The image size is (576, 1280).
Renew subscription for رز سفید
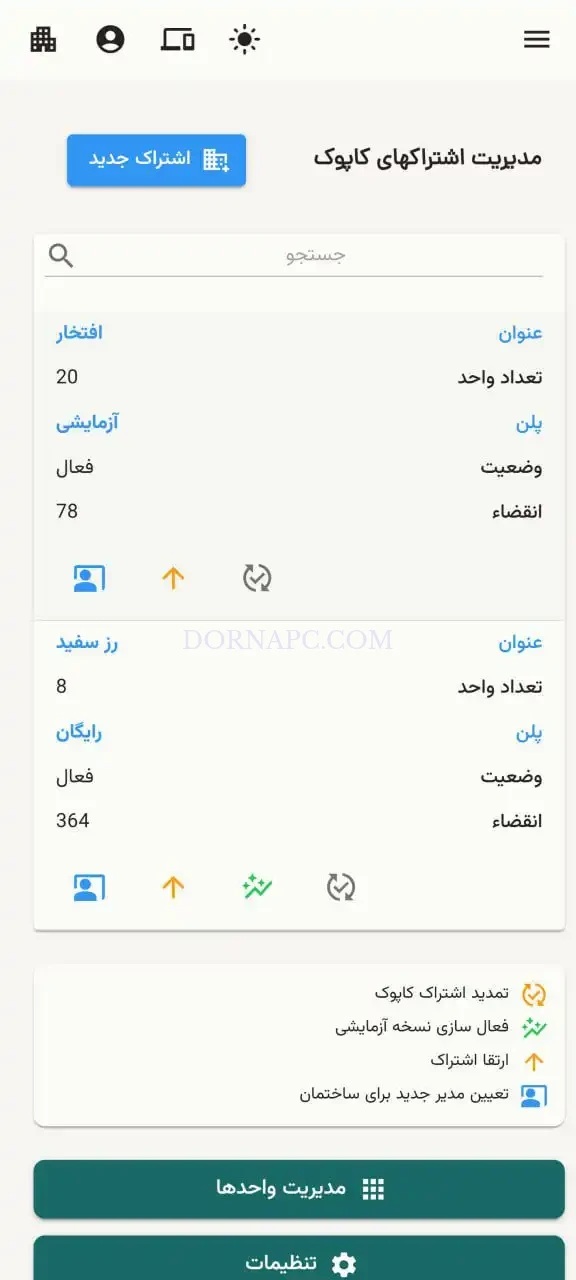(341, 887)
